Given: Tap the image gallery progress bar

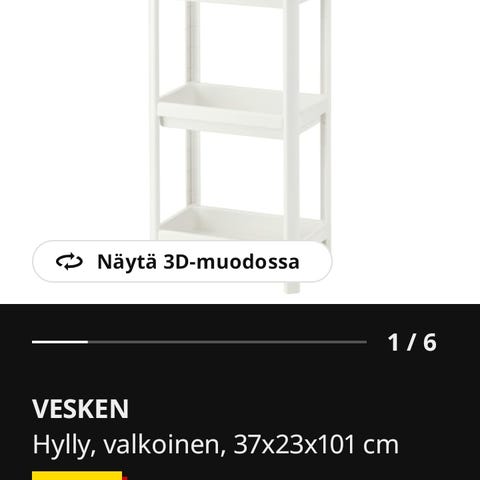Looking at the screenshot, I should coord(199,342).
